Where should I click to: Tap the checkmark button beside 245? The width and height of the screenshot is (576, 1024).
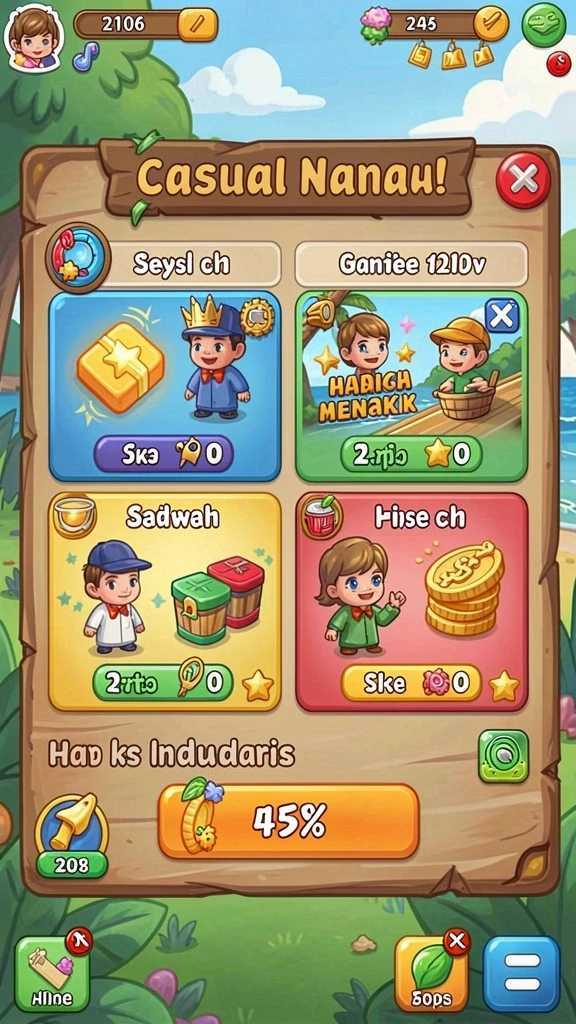click(490, 24)
